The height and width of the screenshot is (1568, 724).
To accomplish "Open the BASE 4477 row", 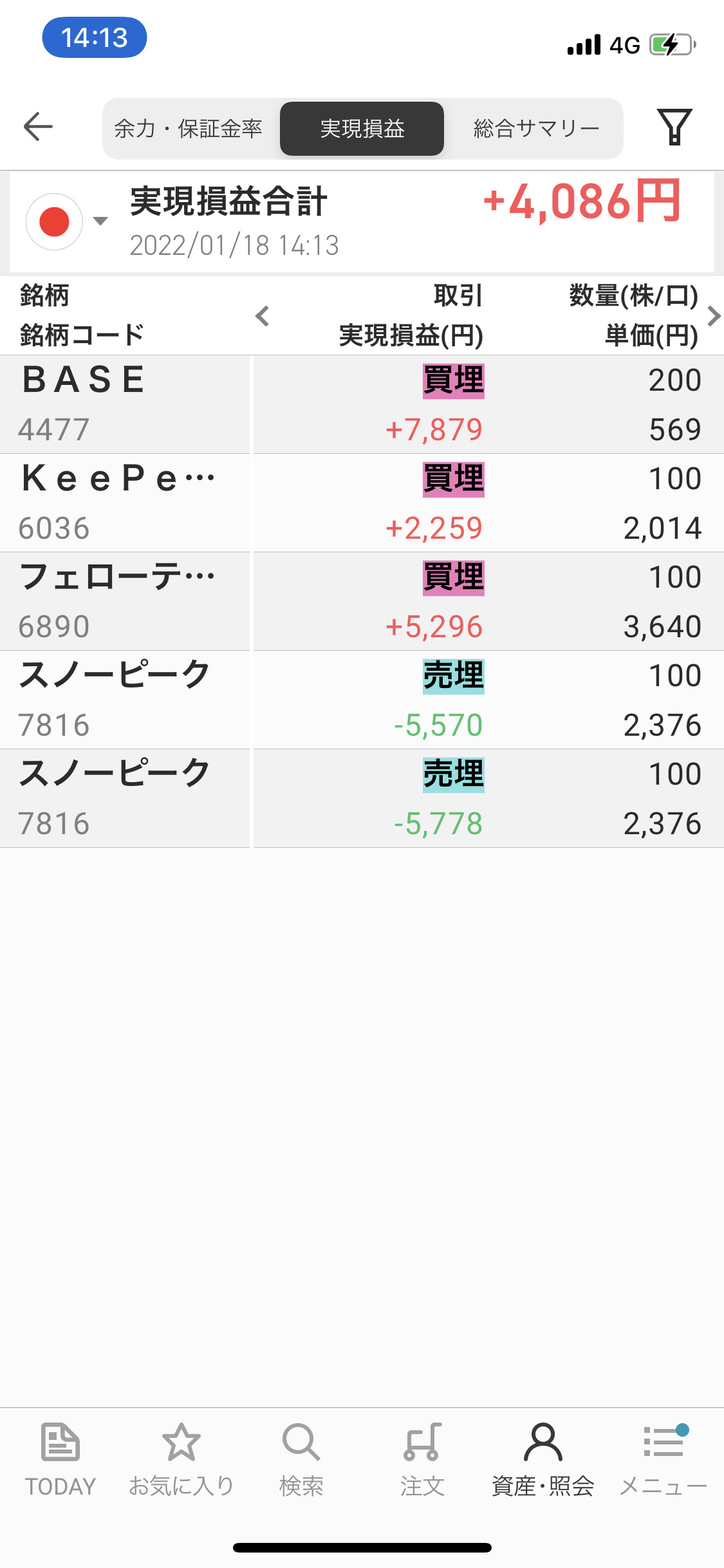I will (x=362, y=404).
